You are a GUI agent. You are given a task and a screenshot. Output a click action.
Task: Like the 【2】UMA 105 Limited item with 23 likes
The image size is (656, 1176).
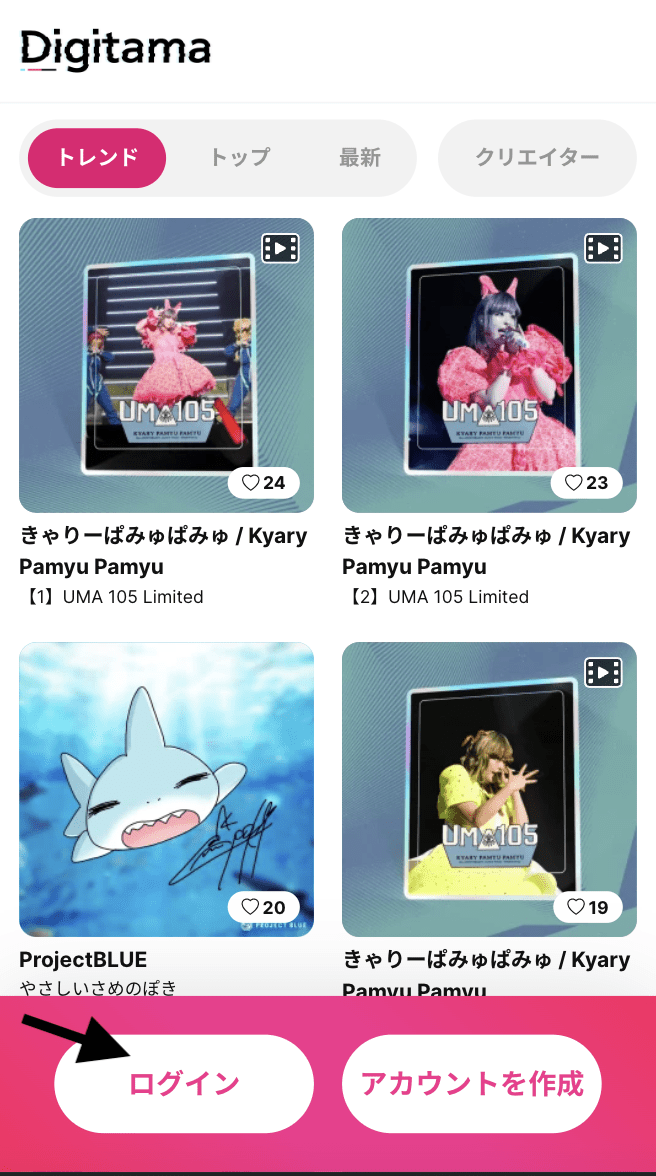(x=586, y=482)
